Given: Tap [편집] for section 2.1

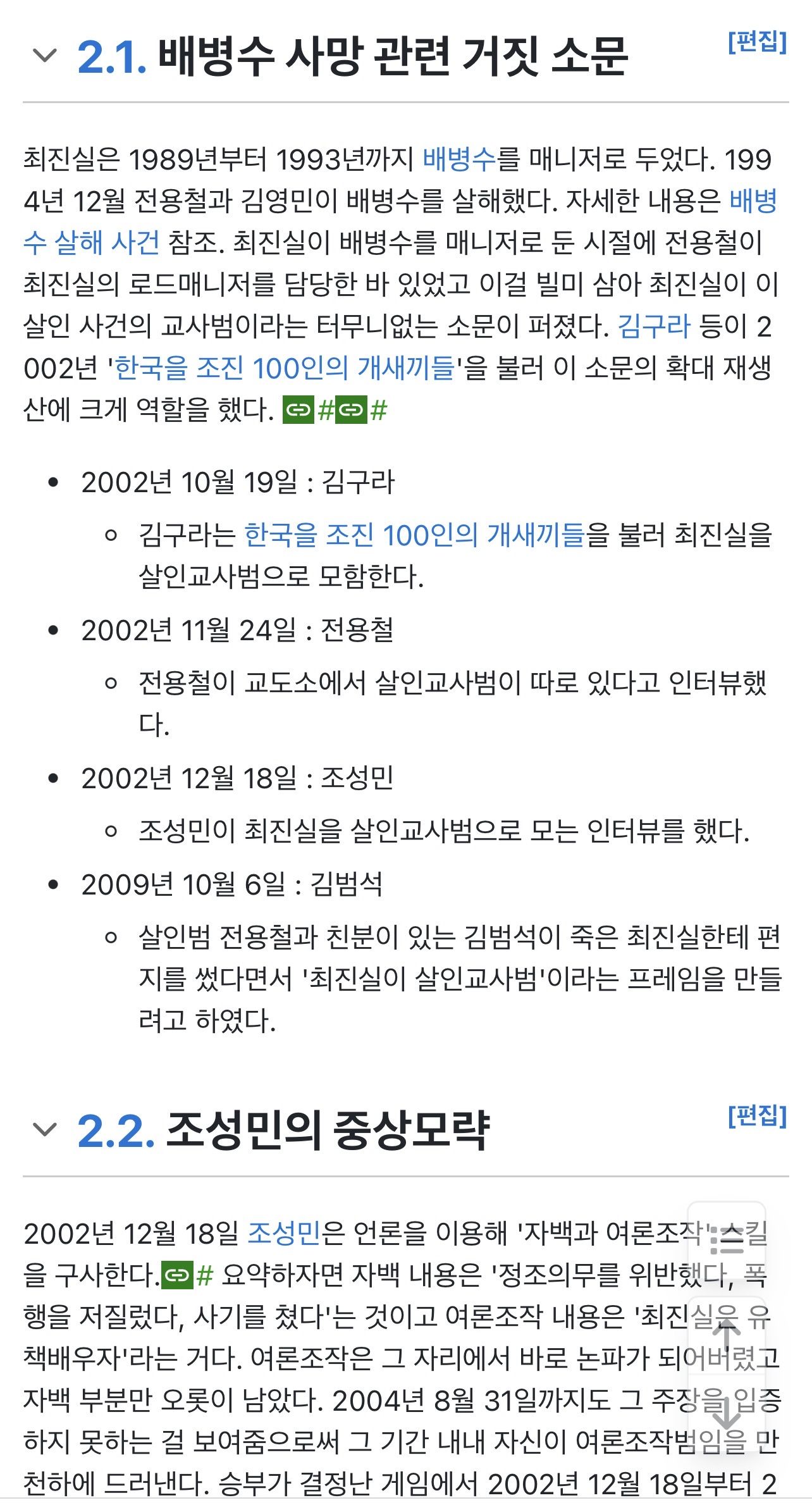Looking at the screenshot, I should click(757, 42).
